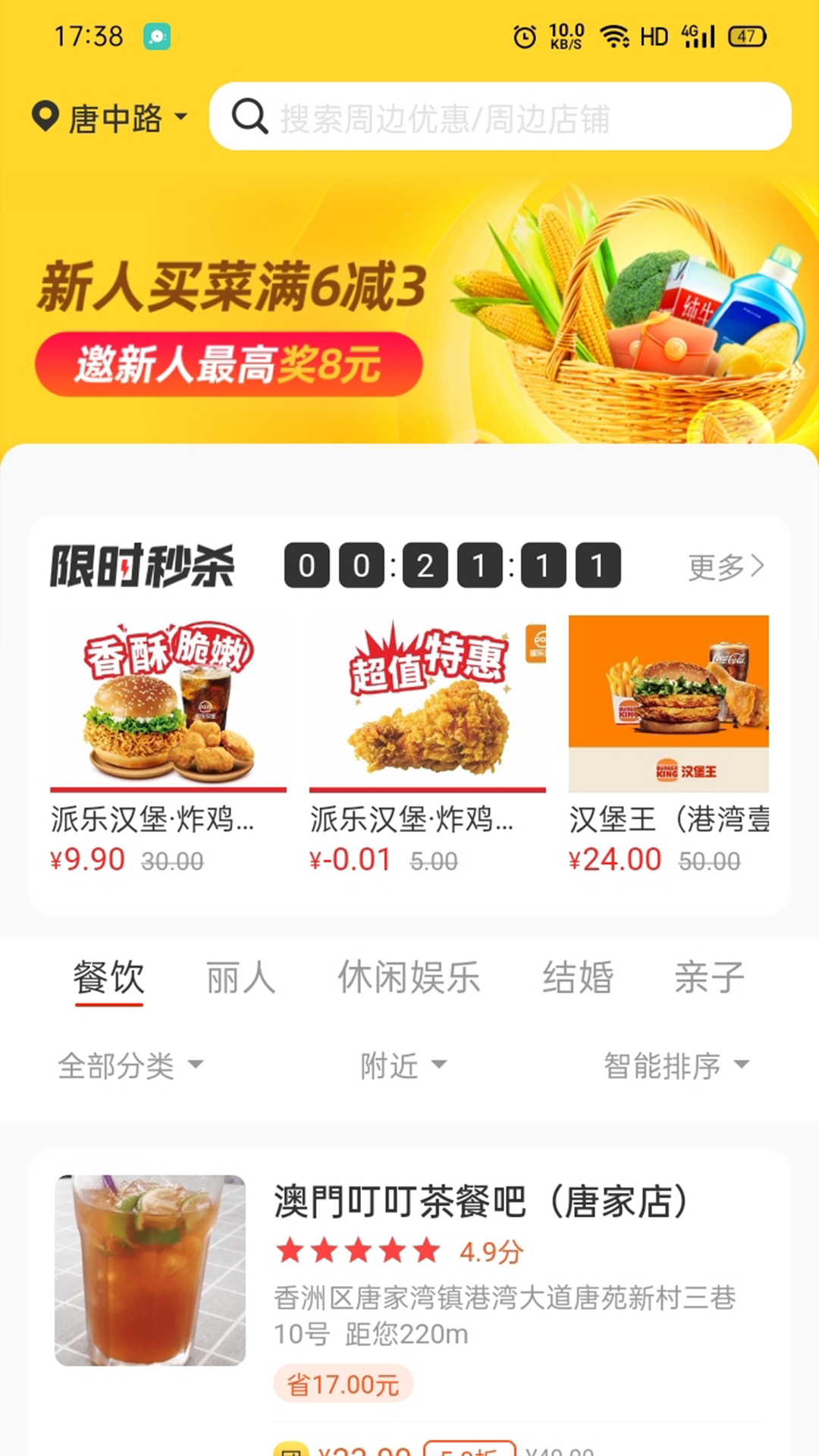
Task: Show the 亲子 tab
Action: pyautogui.click(x=709, y=977)
